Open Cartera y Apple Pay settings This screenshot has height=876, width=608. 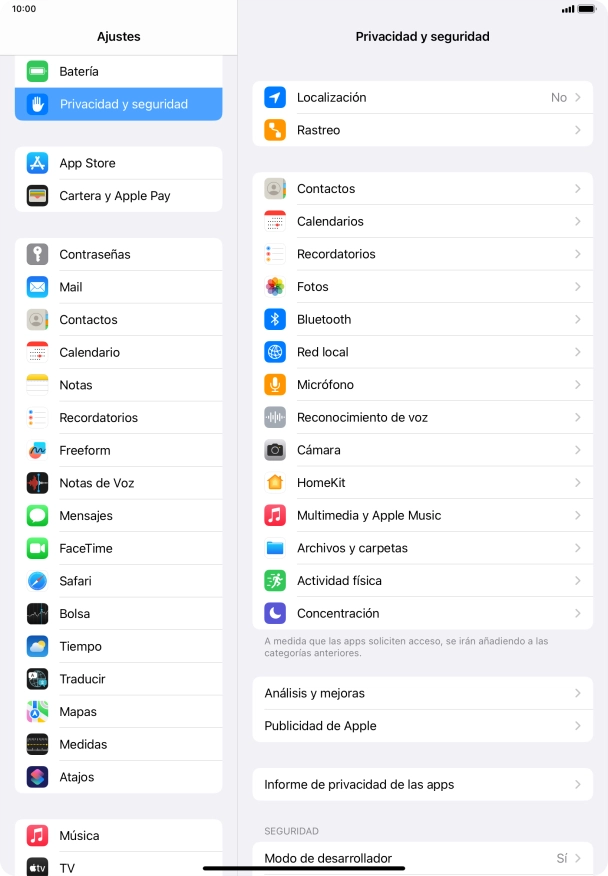coord(118,196)
